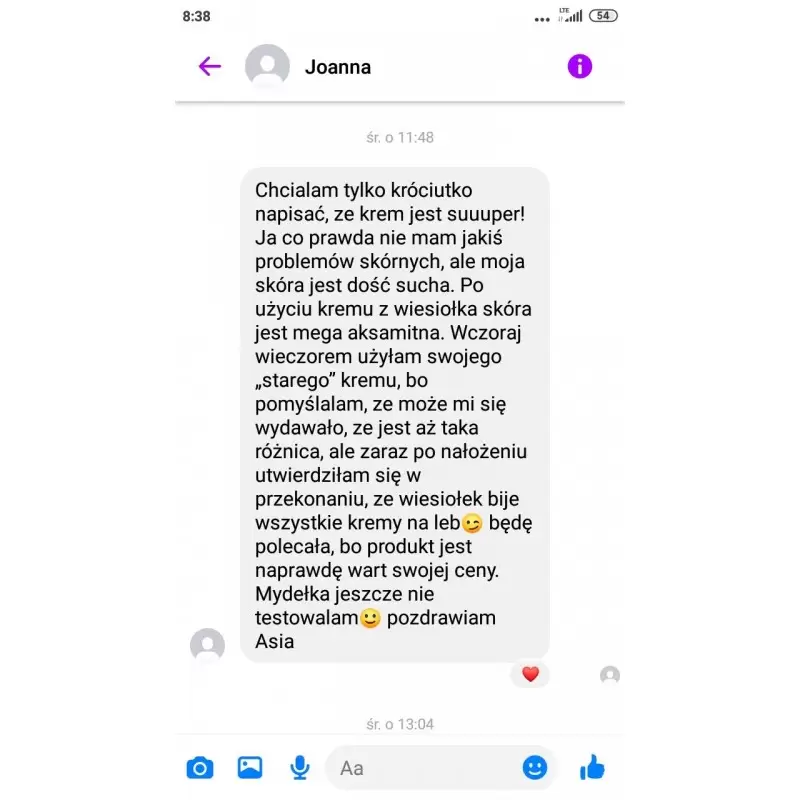Go back from Joanna's chat
800x800 pixels.
[209, 67]
